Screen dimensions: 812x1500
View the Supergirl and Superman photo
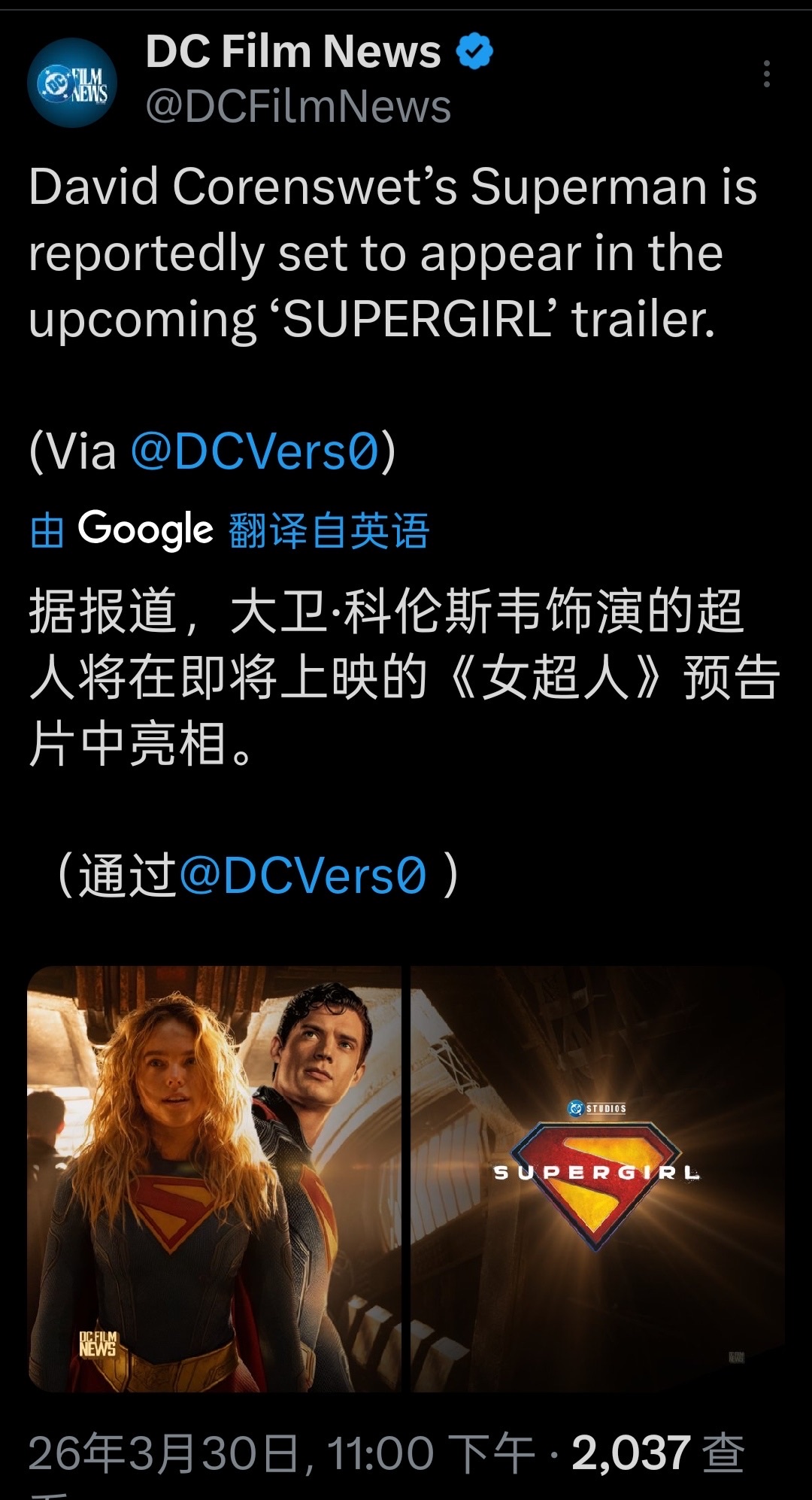[214, 1178]
